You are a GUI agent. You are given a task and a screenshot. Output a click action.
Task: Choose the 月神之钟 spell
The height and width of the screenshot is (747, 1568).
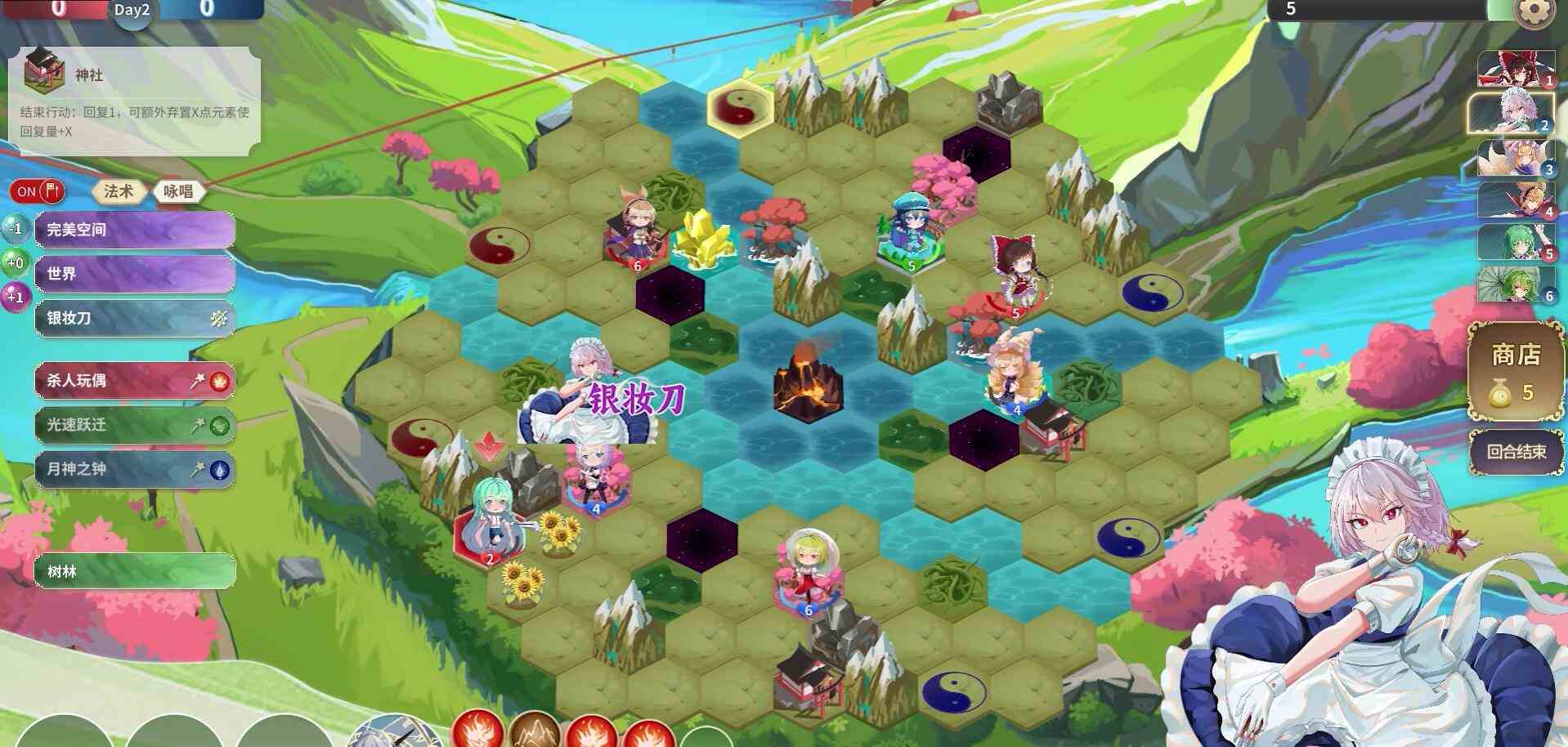point(135,469)
